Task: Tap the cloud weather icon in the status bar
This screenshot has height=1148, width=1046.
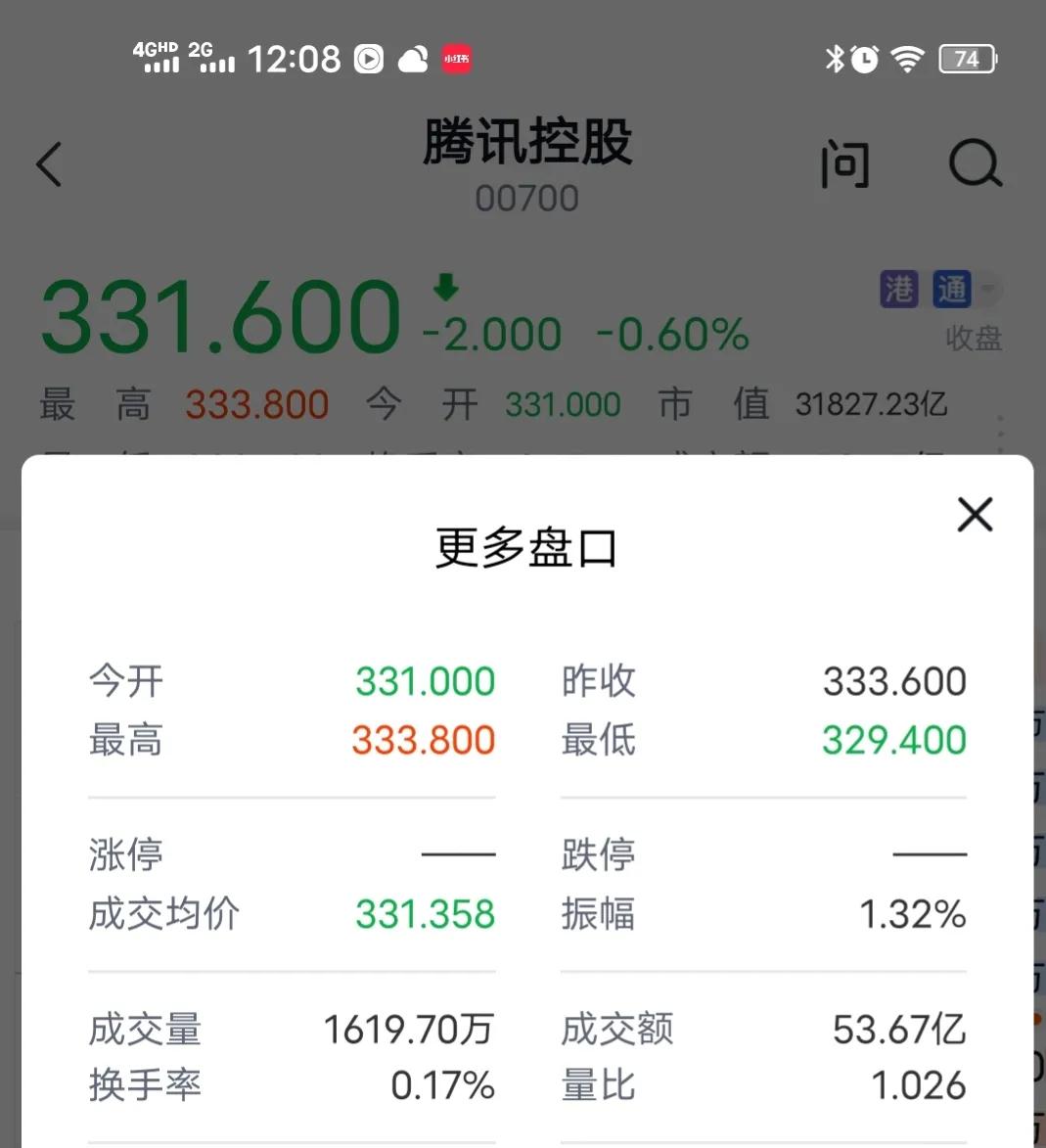Action: [413, 59]
